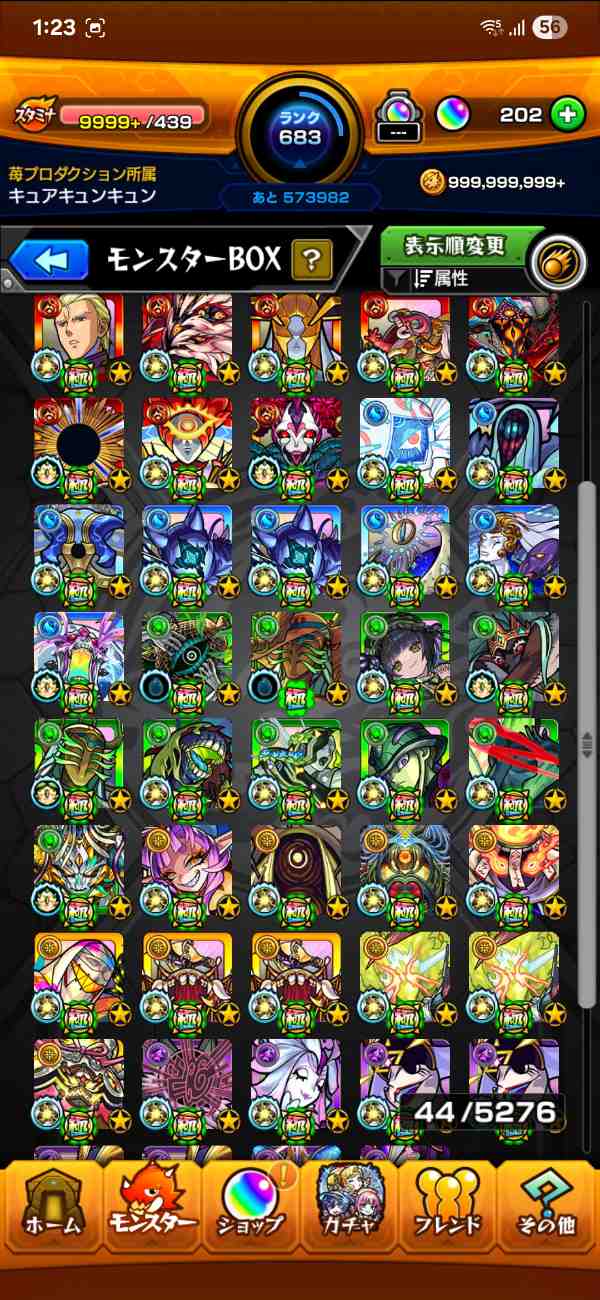Tap the スタミナ stamina gauge

(x=130, y=116)
